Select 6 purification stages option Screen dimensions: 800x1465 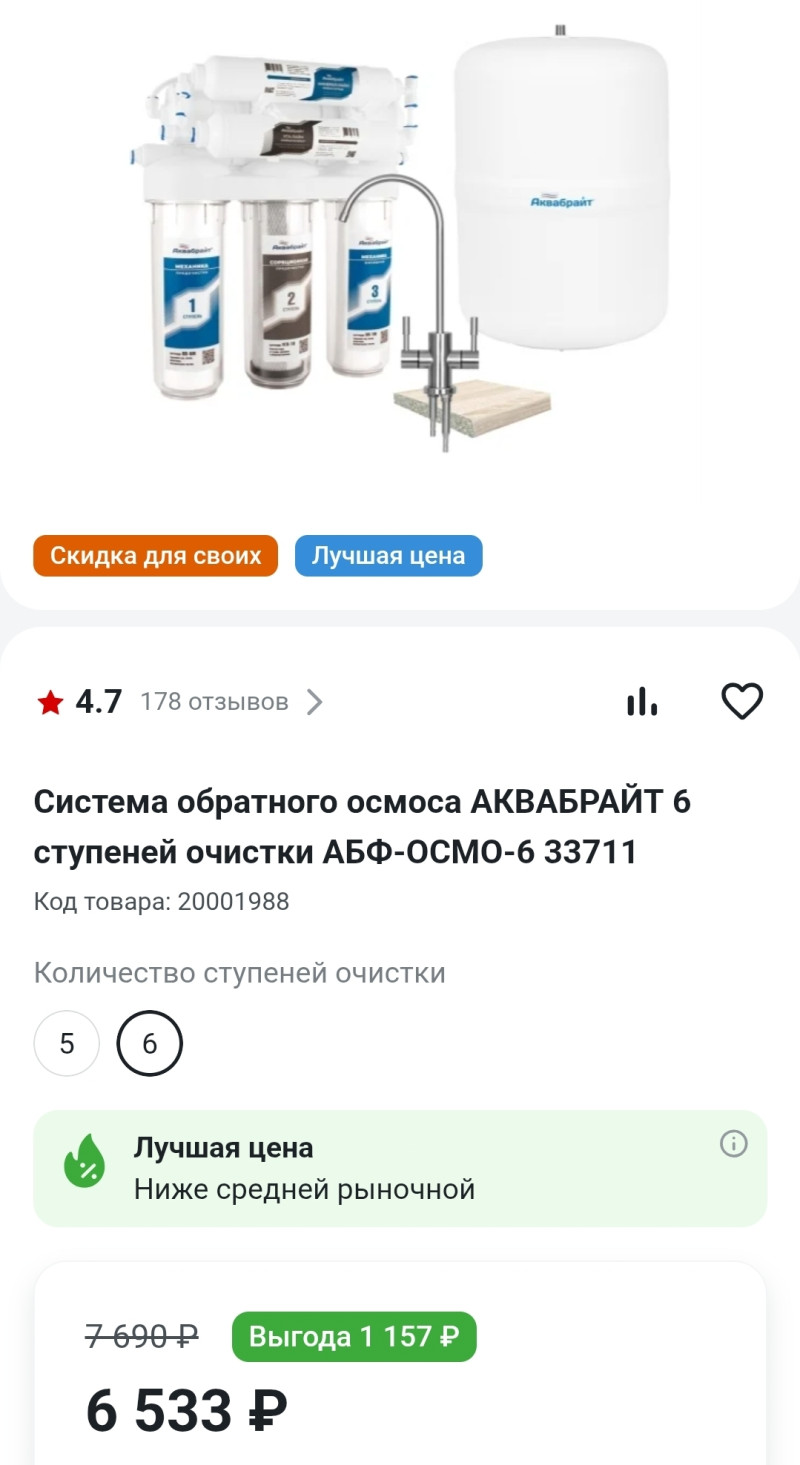coord(150,1043)
